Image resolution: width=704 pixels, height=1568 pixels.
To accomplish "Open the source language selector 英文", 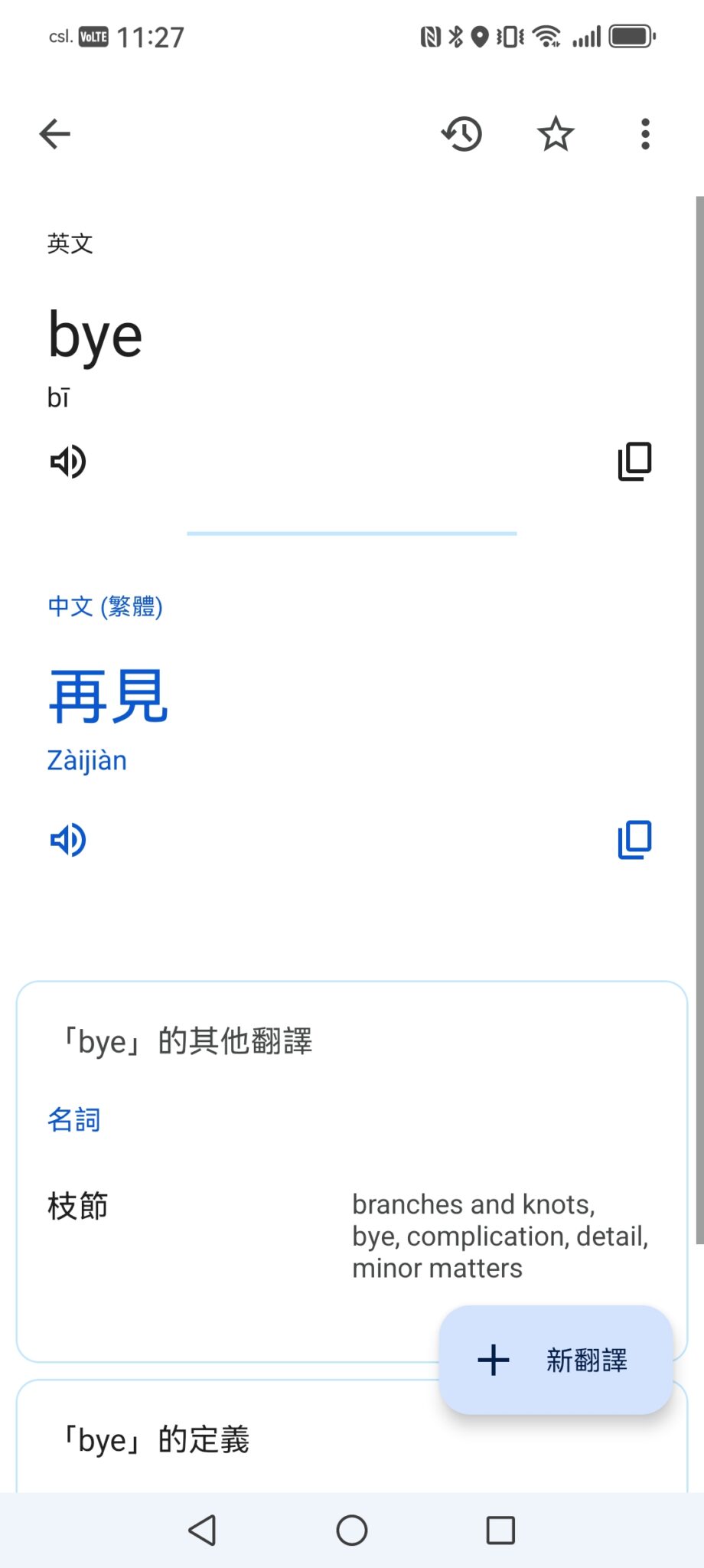I will point(70,243).
